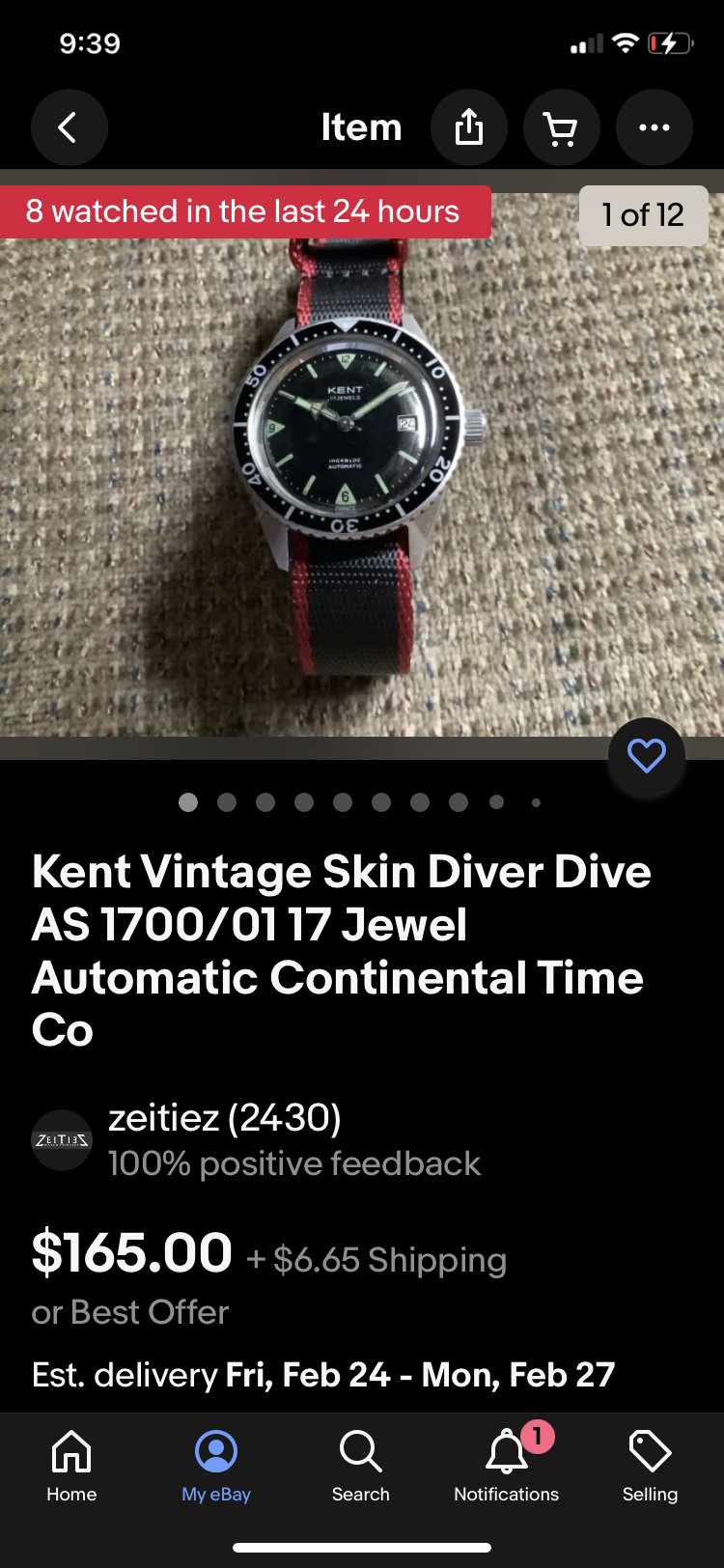Share this Kent watch listing
Image resolution: width=724 pixels, height=1568 pixels.
469,127
